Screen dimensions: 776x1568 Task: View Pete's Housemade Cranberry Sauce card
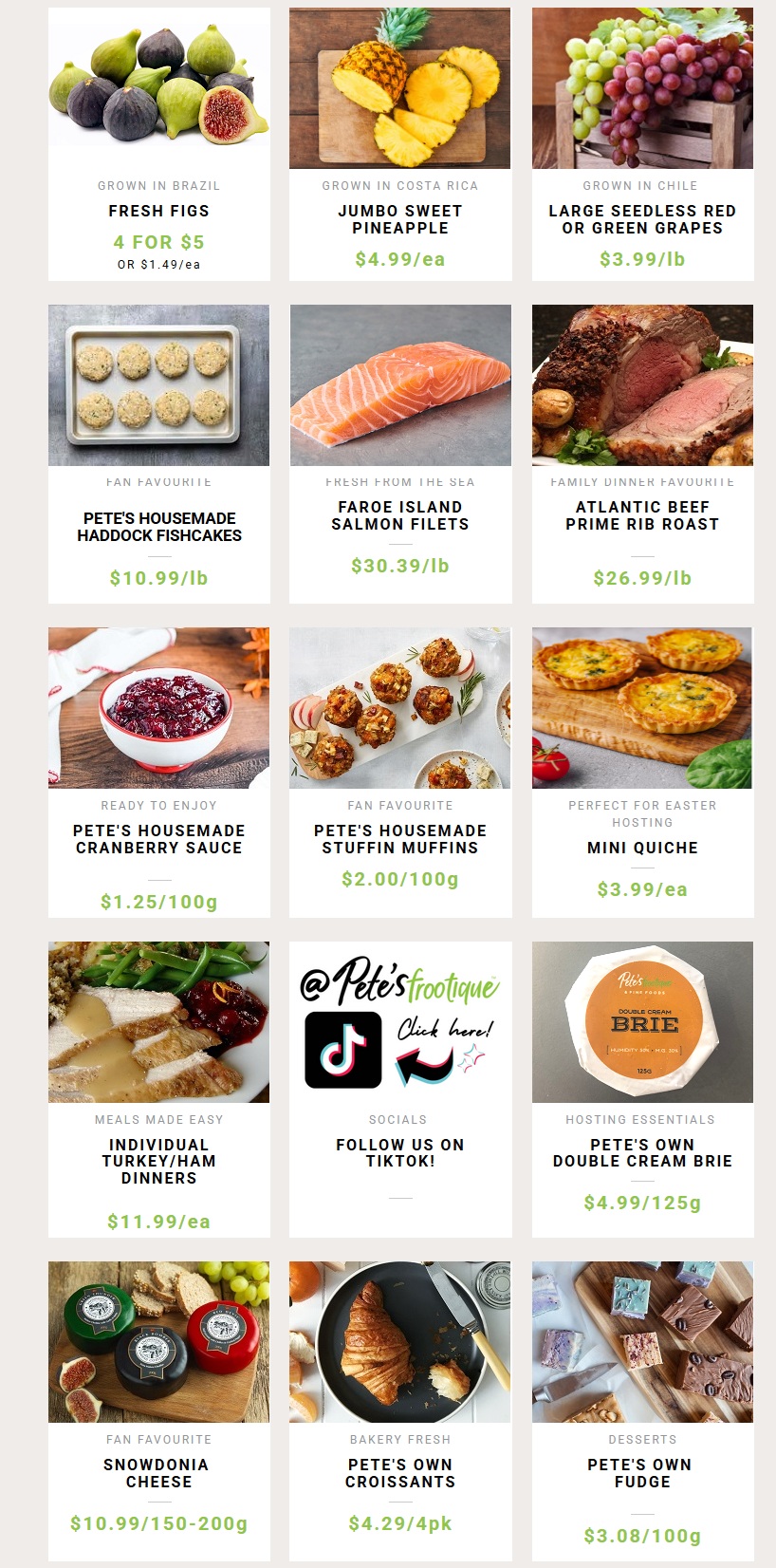[158, 839]
